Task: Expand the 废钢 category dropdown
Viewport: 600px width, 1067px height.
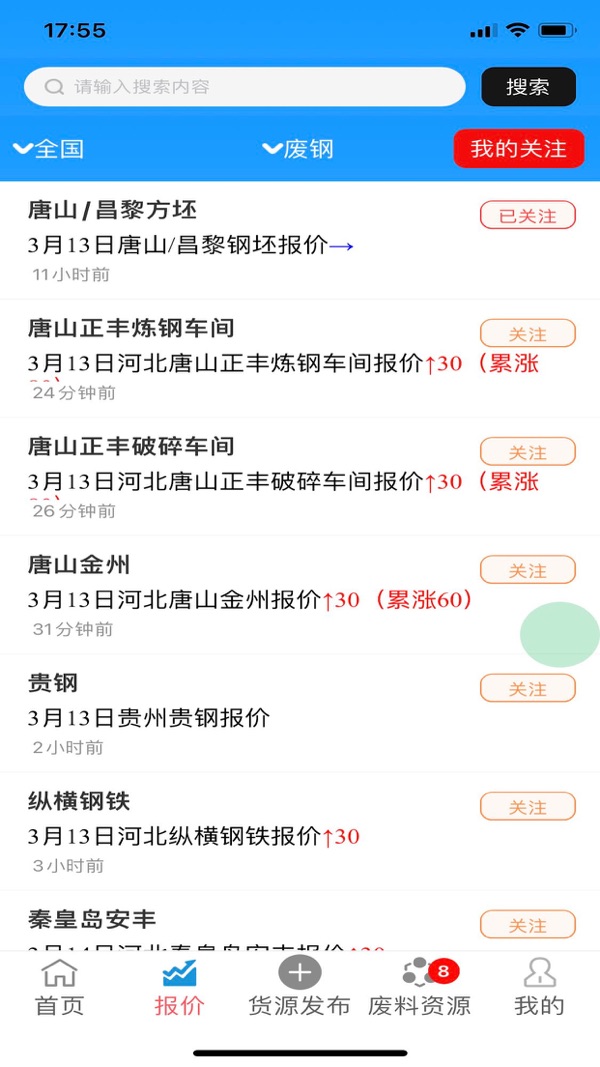Action: 298,149
